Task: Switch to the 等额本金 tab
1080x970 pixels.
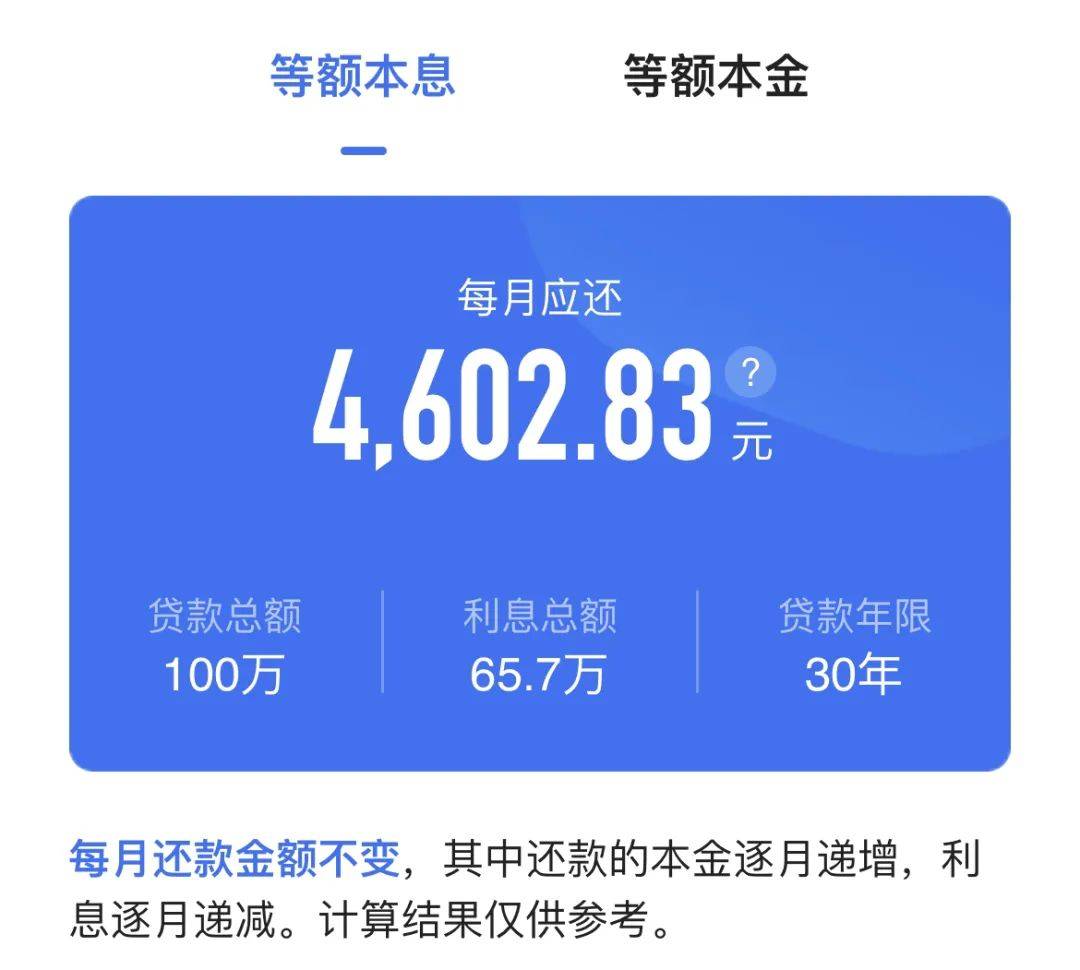Action: [x=715, y=76]
